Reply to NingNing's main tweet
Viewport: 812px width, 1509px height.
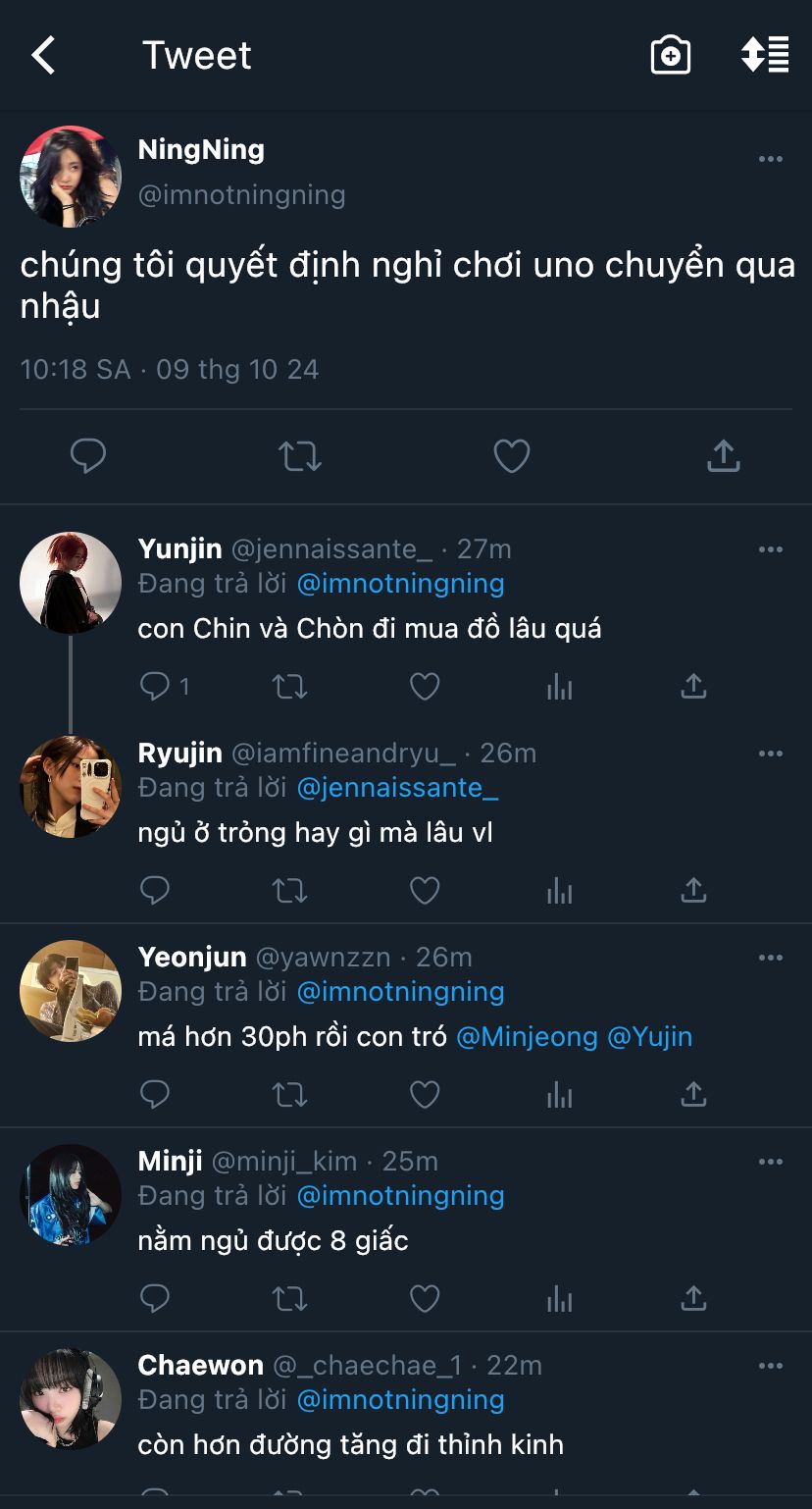click(x=88, y=455)
